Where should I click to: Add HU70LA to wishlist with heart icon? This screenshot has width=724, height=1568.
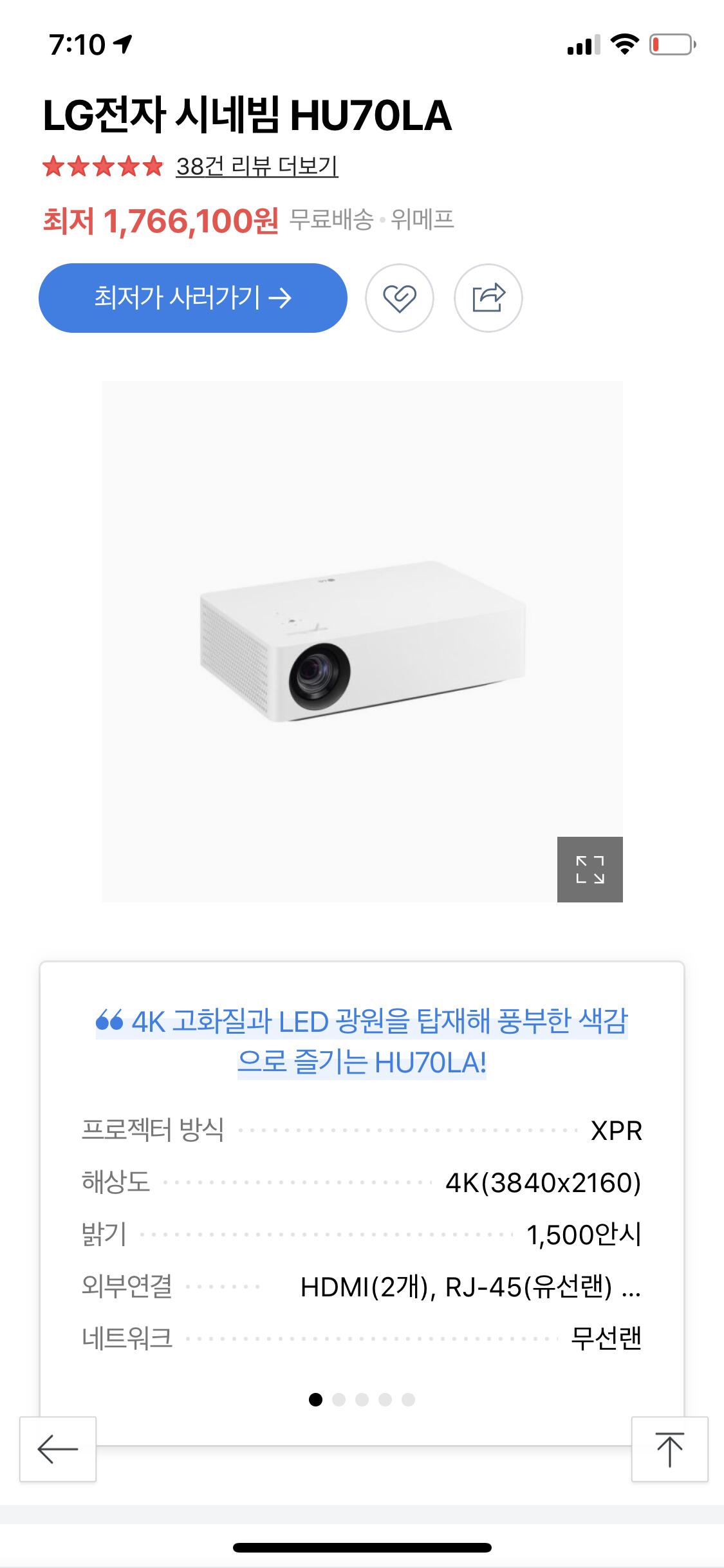pyautogui.click(x=400, y=298)
